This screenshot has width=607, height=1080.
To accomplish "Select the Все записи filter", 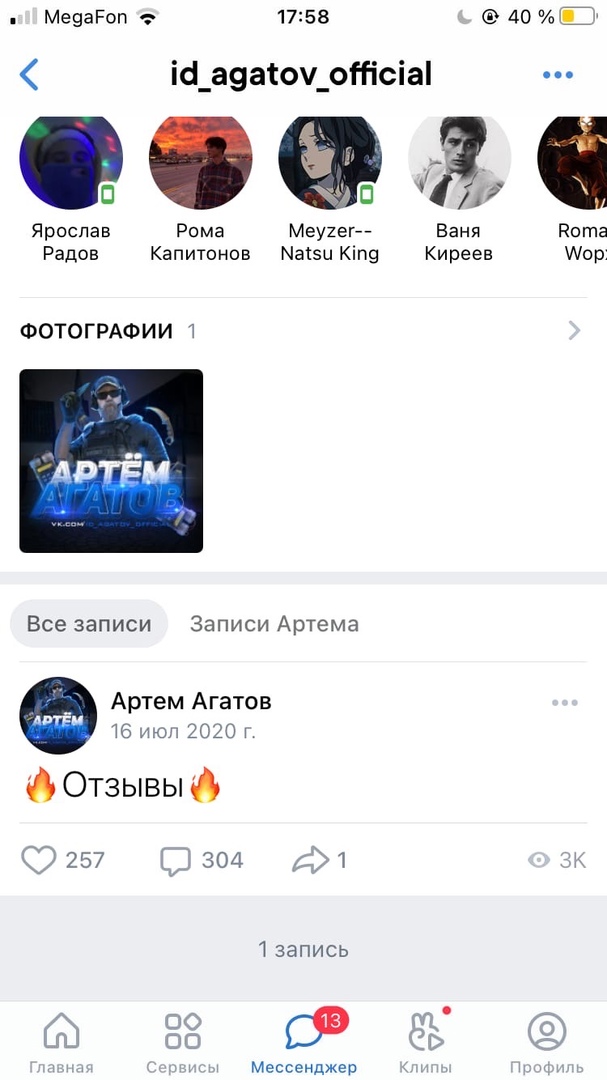I will 89,624.
